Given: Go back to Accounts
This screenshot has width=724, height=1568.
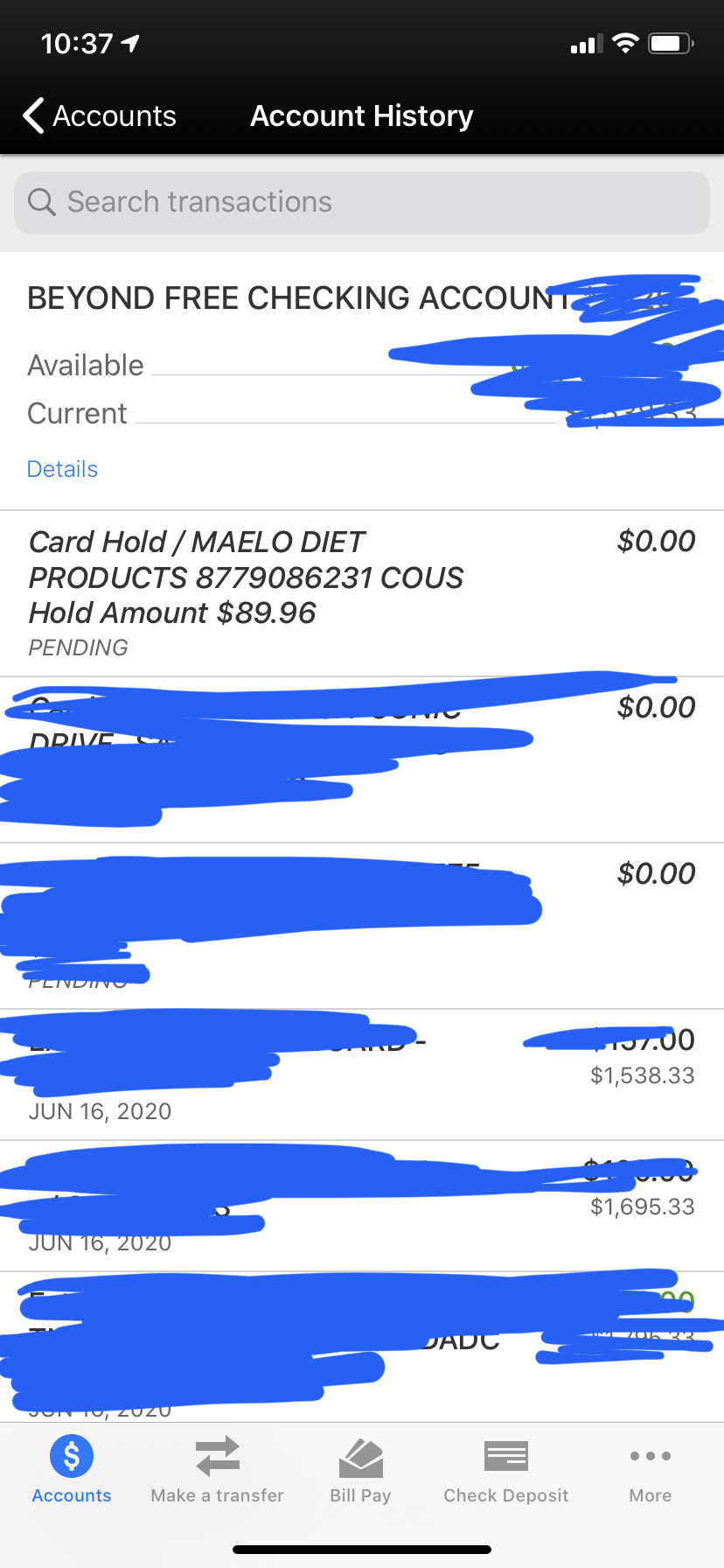Looking at the screenshot, I should coord(99,115).
